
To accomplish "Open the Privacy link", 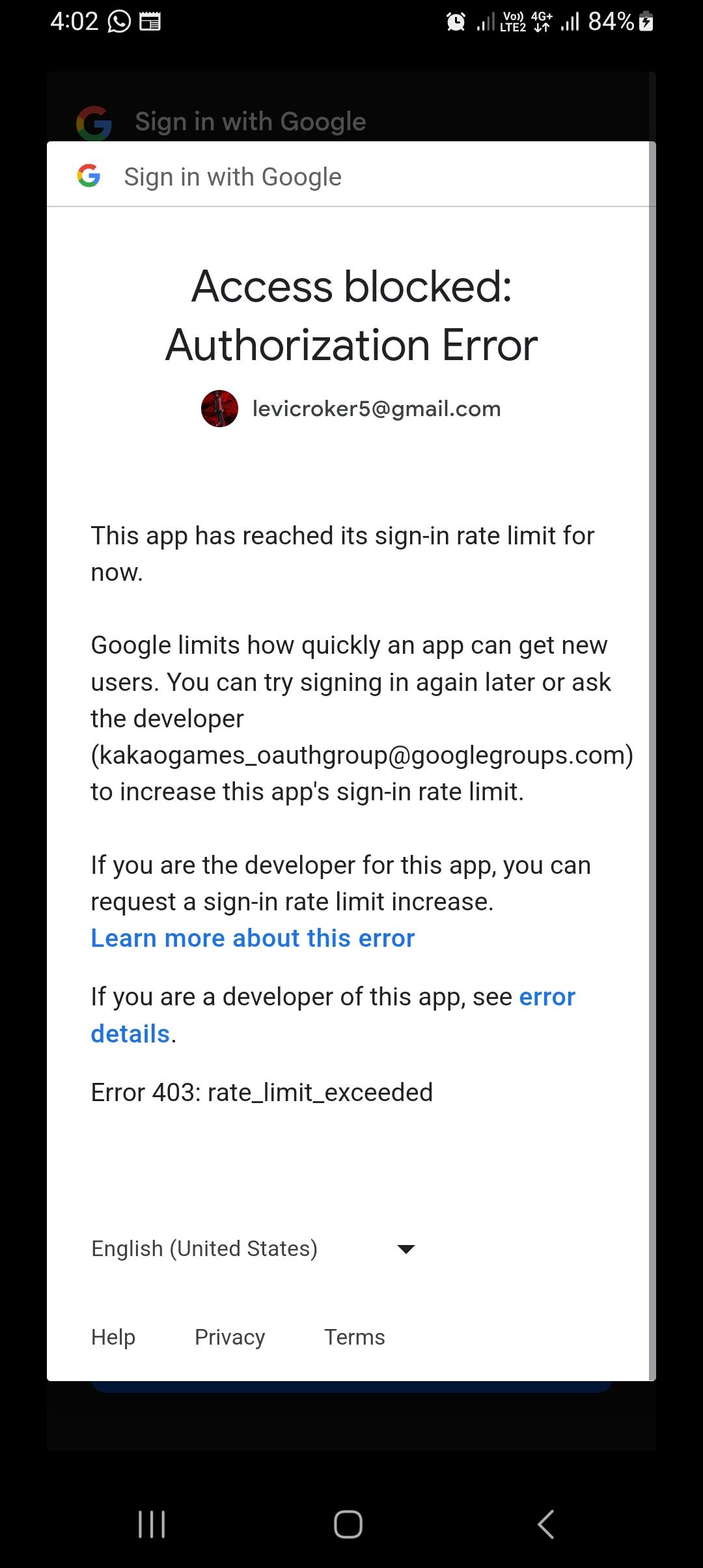I will tap(230, 1337).
